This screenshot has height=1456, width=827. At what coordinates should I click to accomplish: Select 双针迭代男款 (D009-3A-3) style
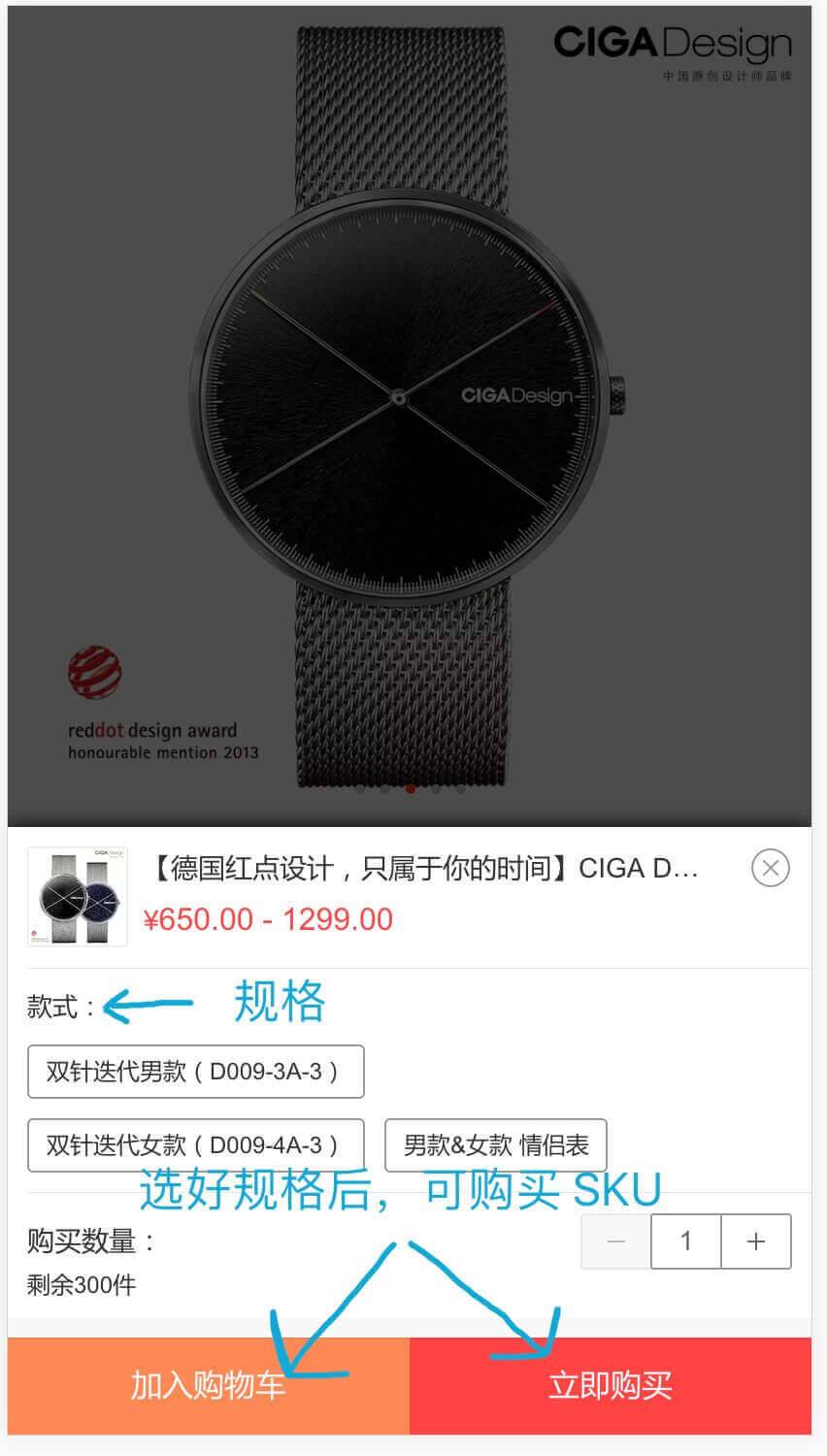[195, 1072]
